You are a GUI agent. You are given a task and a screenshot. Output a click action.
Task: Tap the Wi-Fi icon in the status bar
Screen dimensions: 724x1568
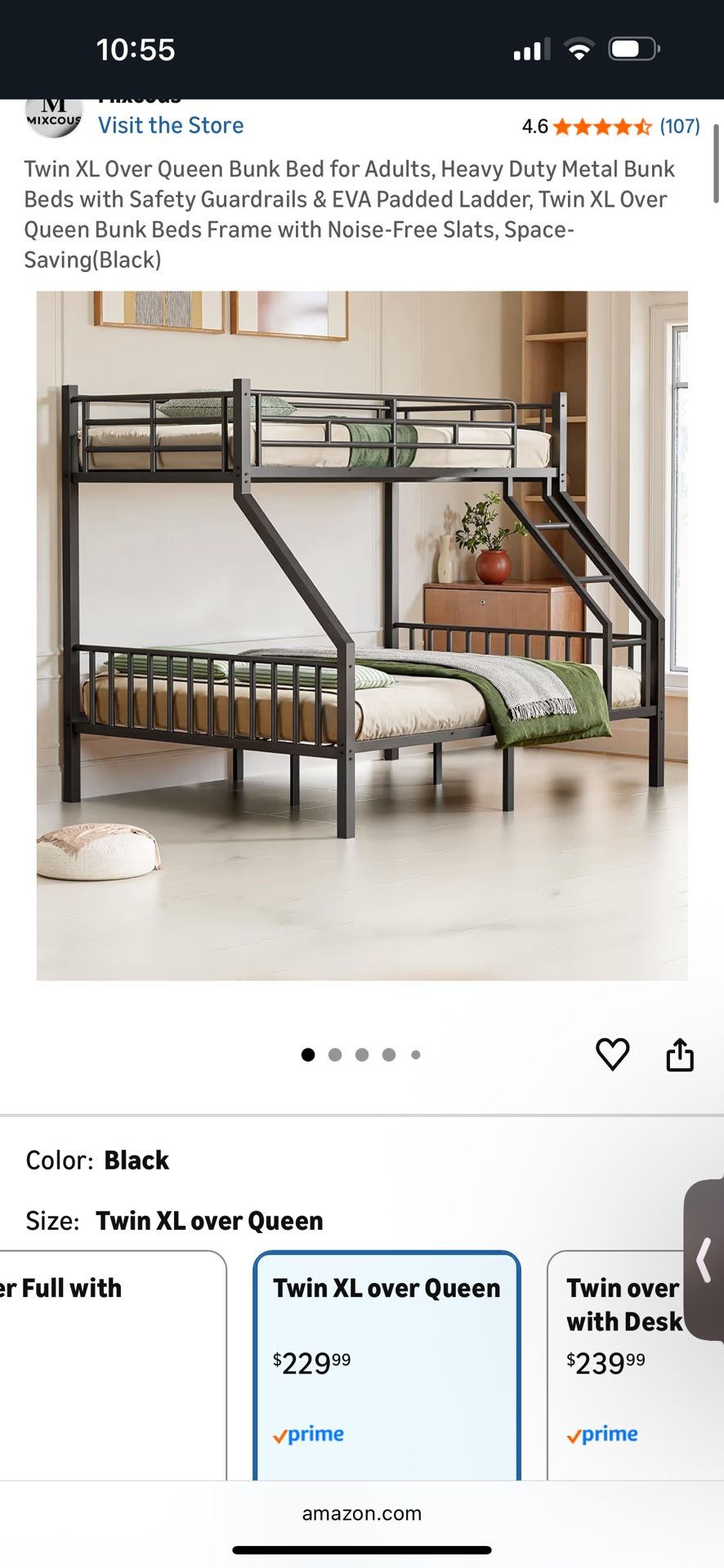(577, 49)
